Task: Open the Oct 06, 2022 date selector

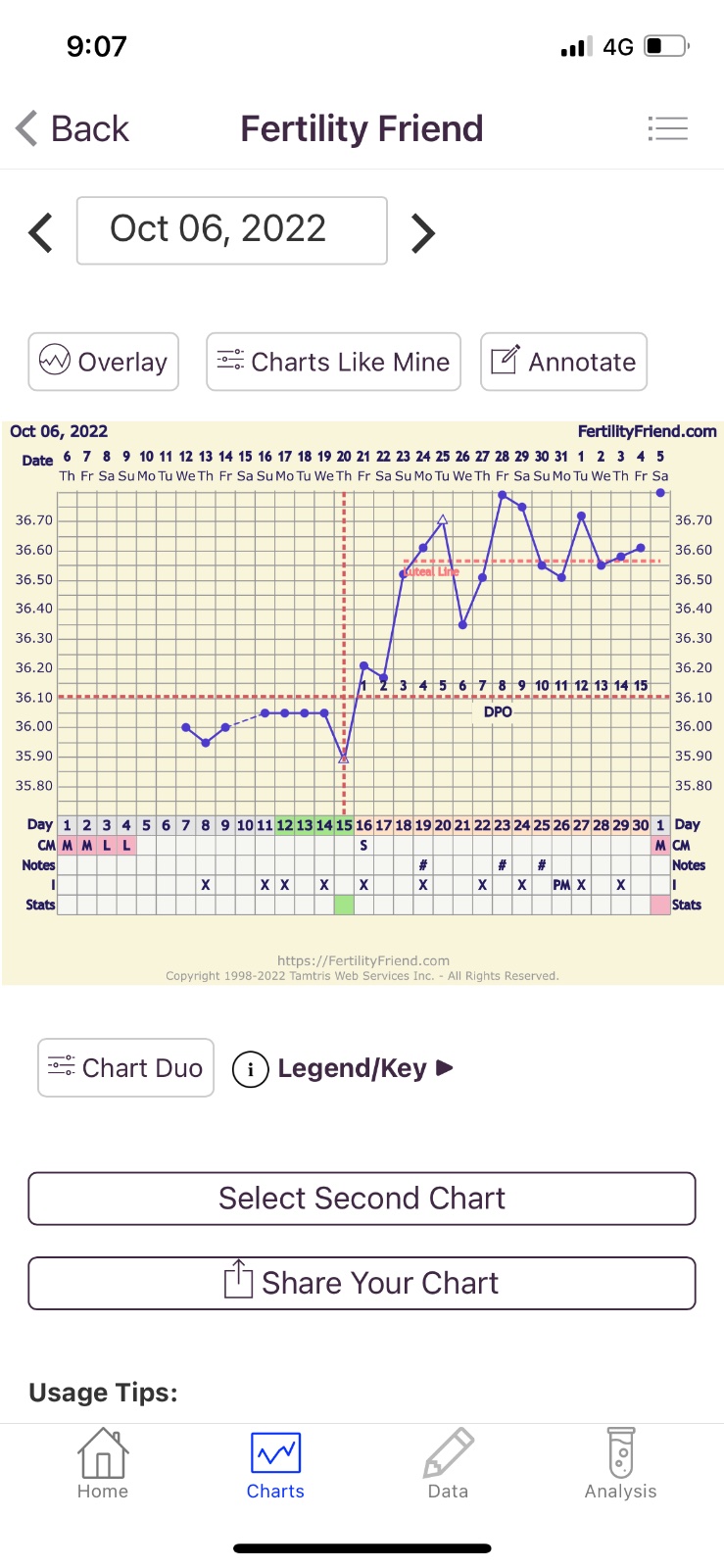Action: pos(232,230)
